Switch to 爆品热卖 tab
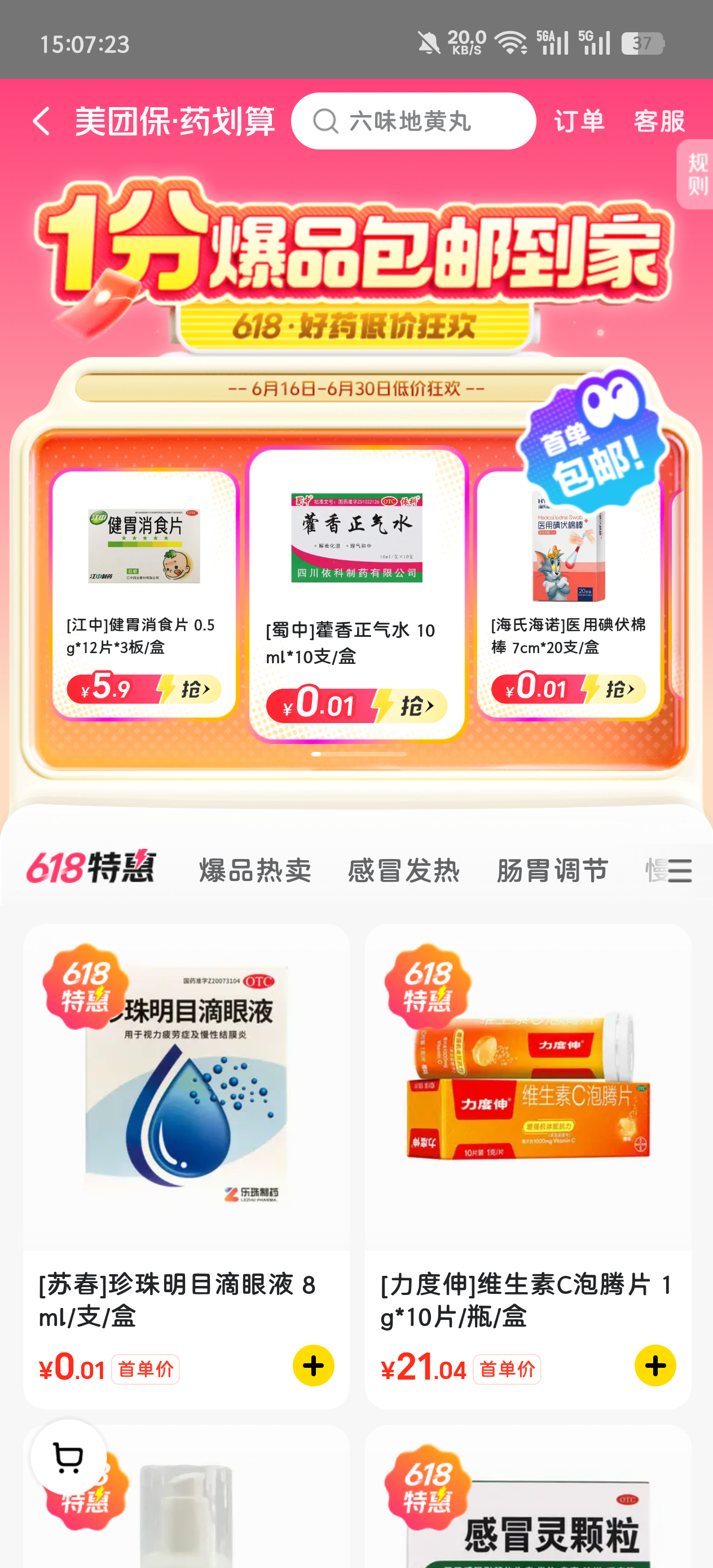The height and width of the screenshot is (1568, 713). click(x=254, y=870)
